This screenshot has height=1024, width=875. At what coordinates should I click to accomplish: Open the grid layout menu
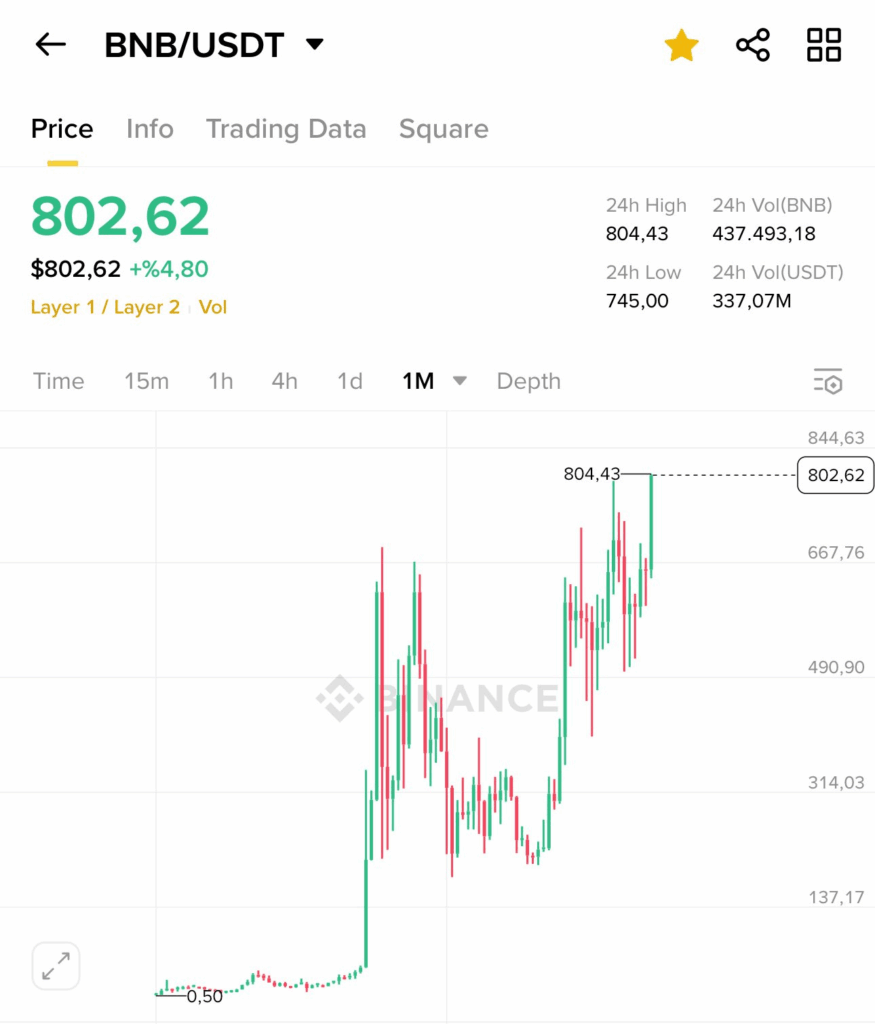click(824, 45)
